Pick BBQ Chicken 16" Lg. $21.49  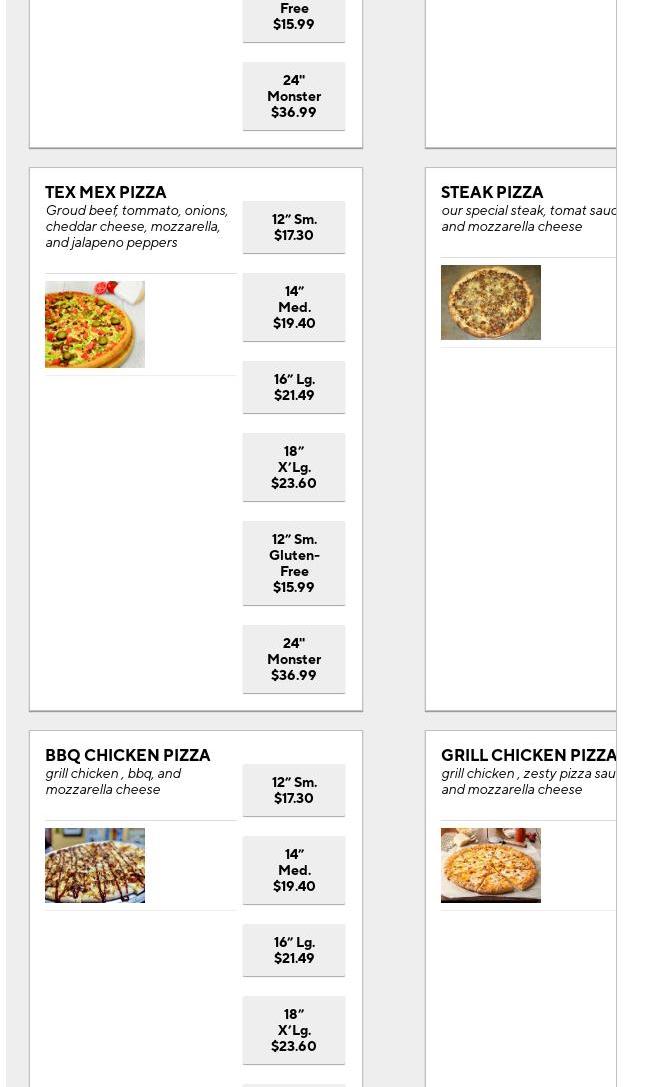294,950
